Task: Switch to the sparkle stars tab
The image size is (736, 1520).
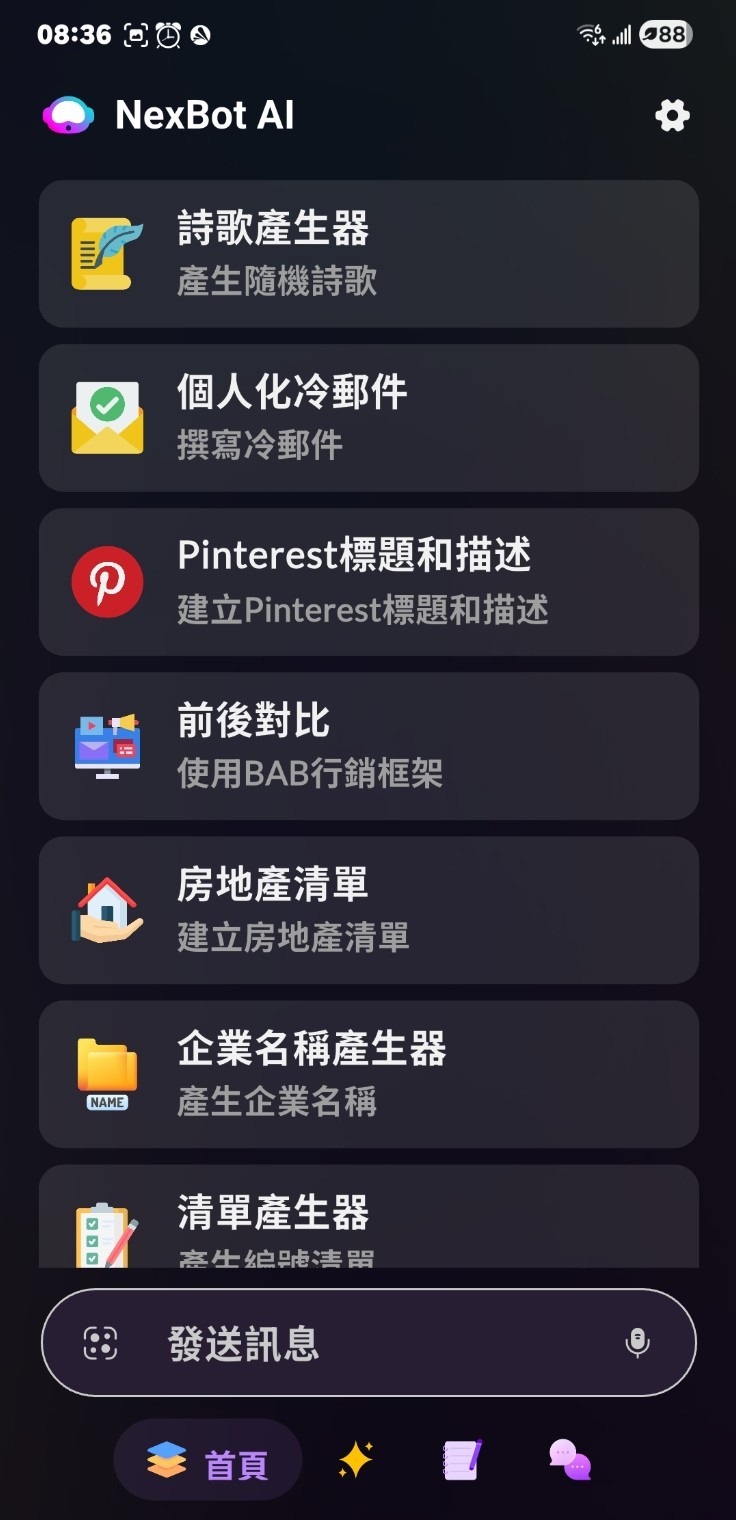Action: click(x=355, y=1462)
